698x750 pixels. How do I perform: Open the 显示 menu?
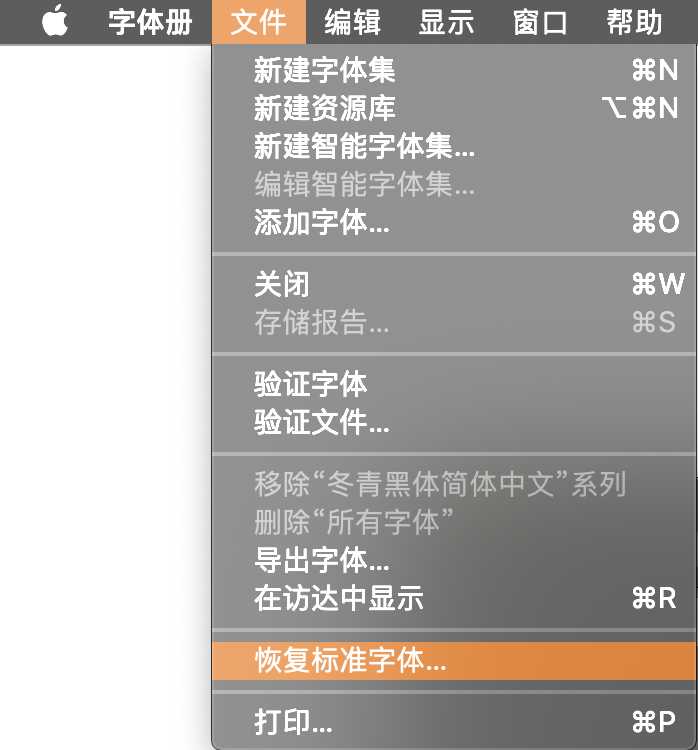446,22
